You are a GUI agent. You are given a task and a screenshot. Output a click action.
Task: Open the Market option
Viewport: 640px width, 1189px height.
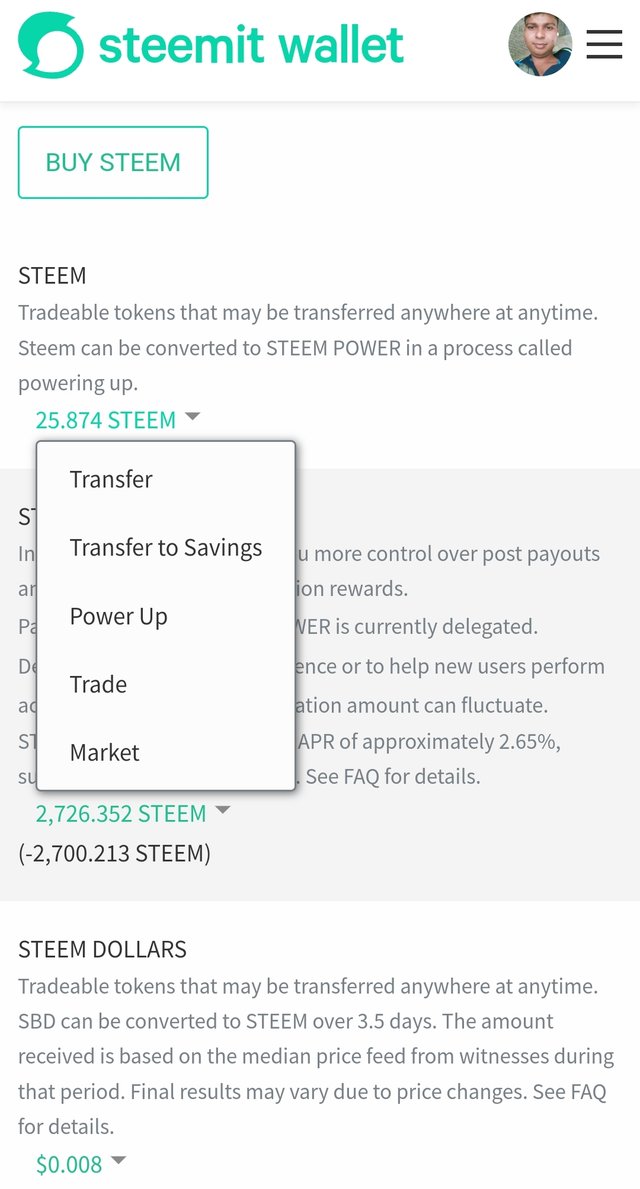tap(105, 753)
